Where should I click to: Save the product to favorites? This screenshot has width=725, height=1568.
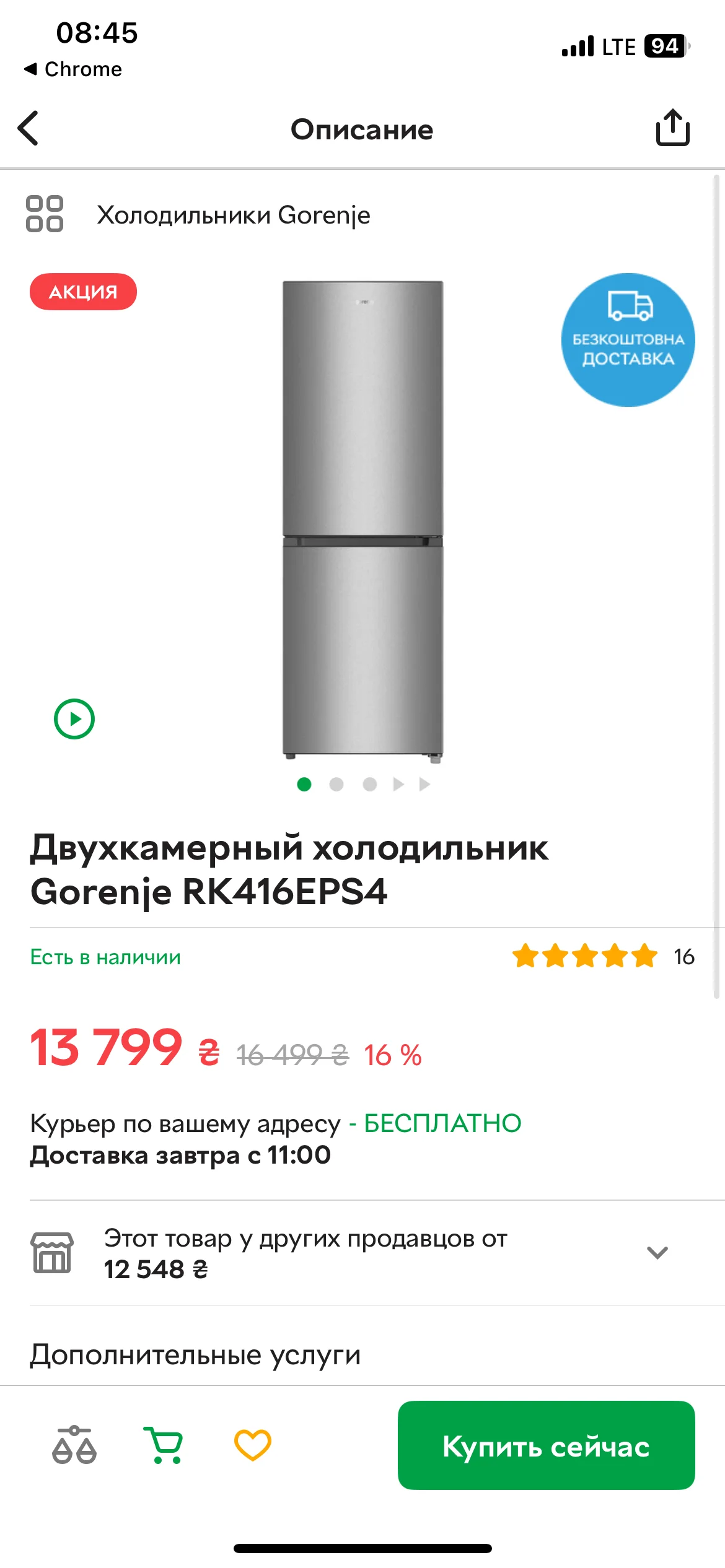click(x=252, y=1445)
